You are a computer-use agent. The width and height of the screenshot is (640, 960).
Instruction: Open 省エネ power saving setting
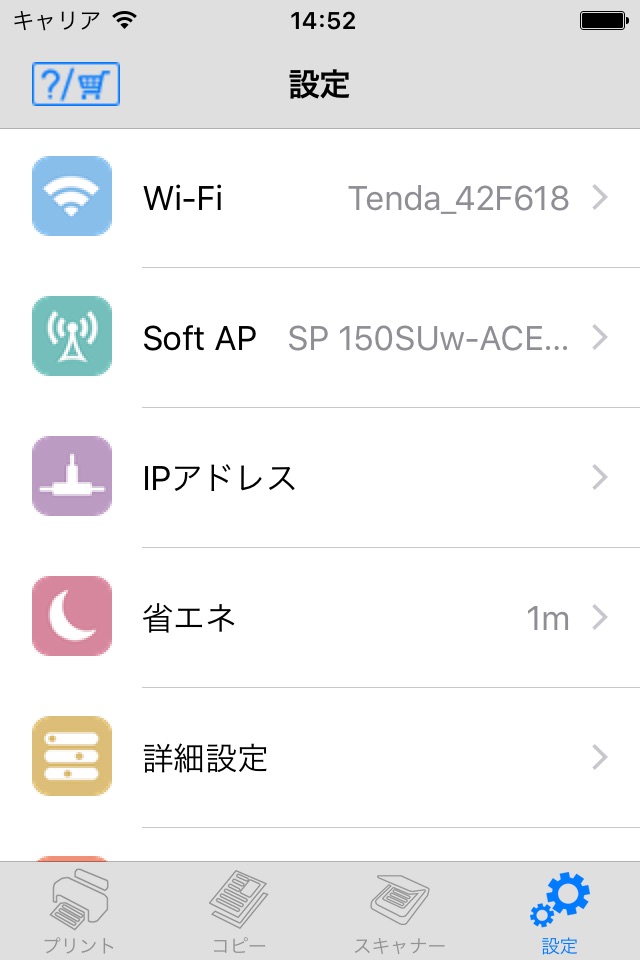click(320, 617)
